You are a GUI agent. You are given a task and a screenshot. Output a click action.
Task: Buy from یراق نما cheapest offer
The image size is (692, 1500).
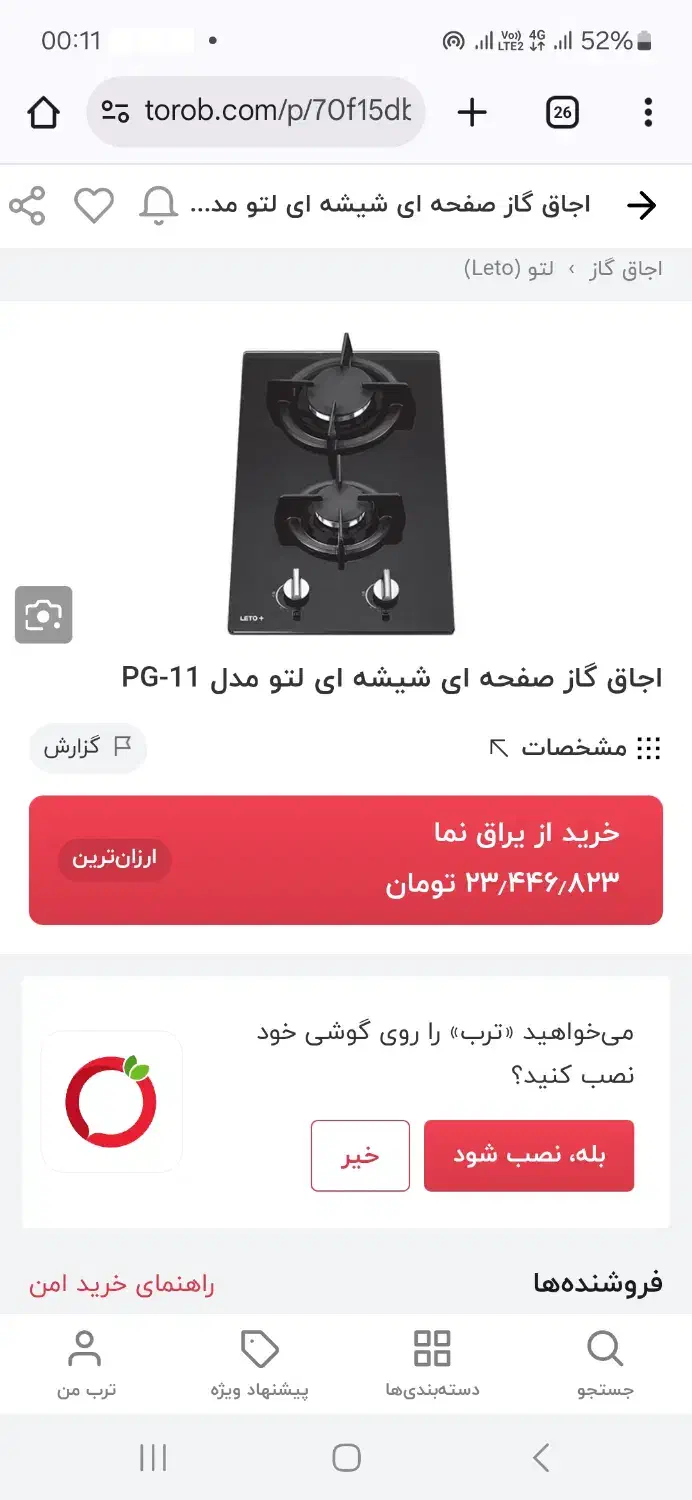(346, 860)
